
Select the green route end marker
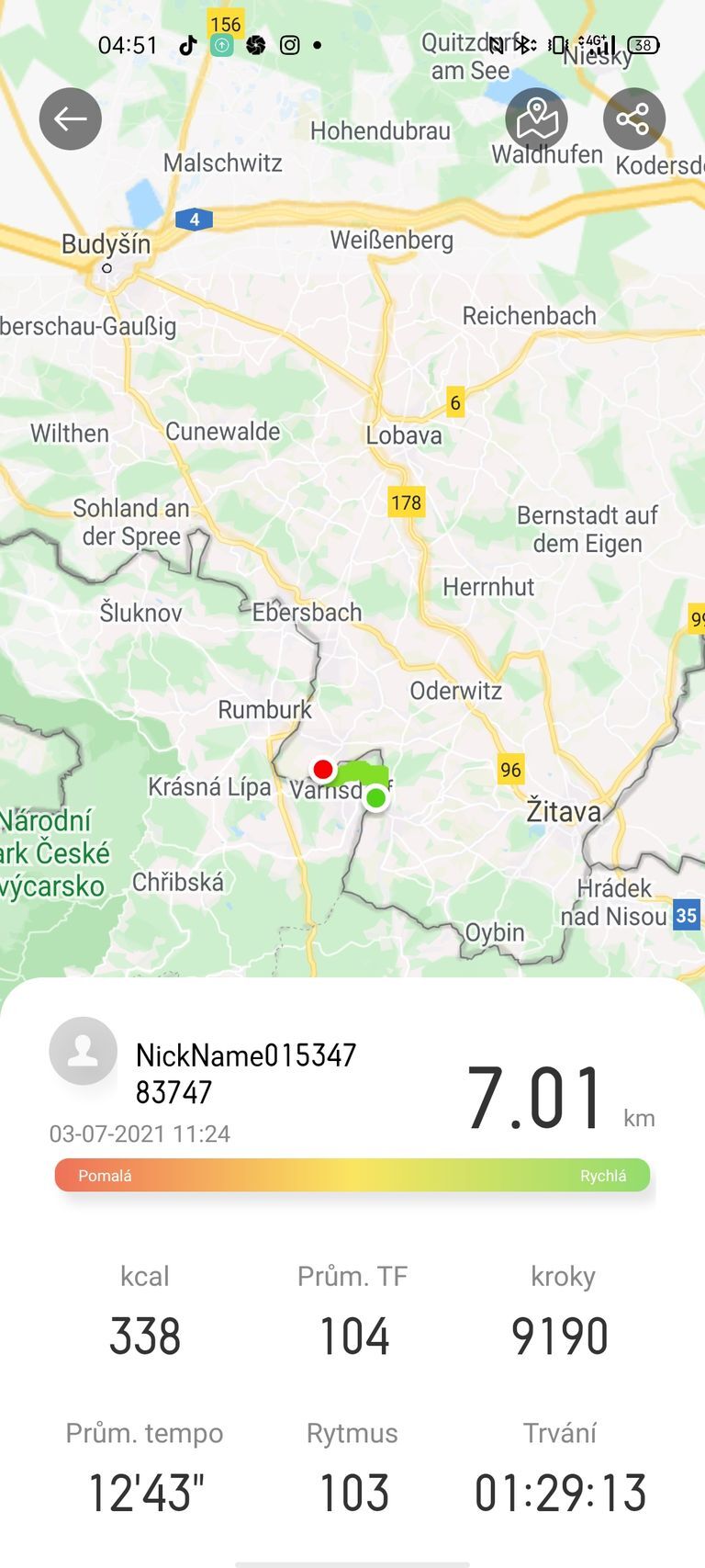click(376, 798)
